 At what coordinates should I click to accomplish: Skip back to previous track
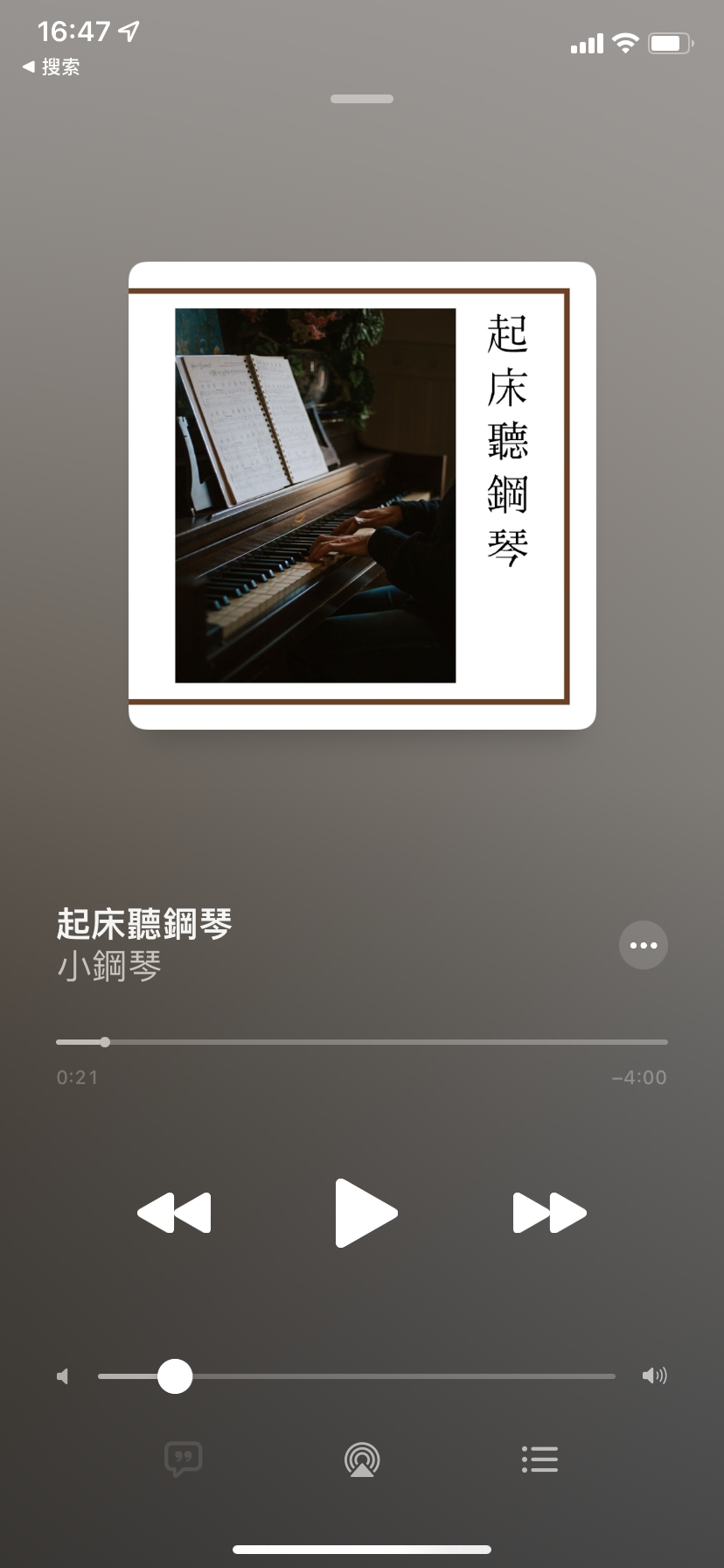pos(174,1213)
